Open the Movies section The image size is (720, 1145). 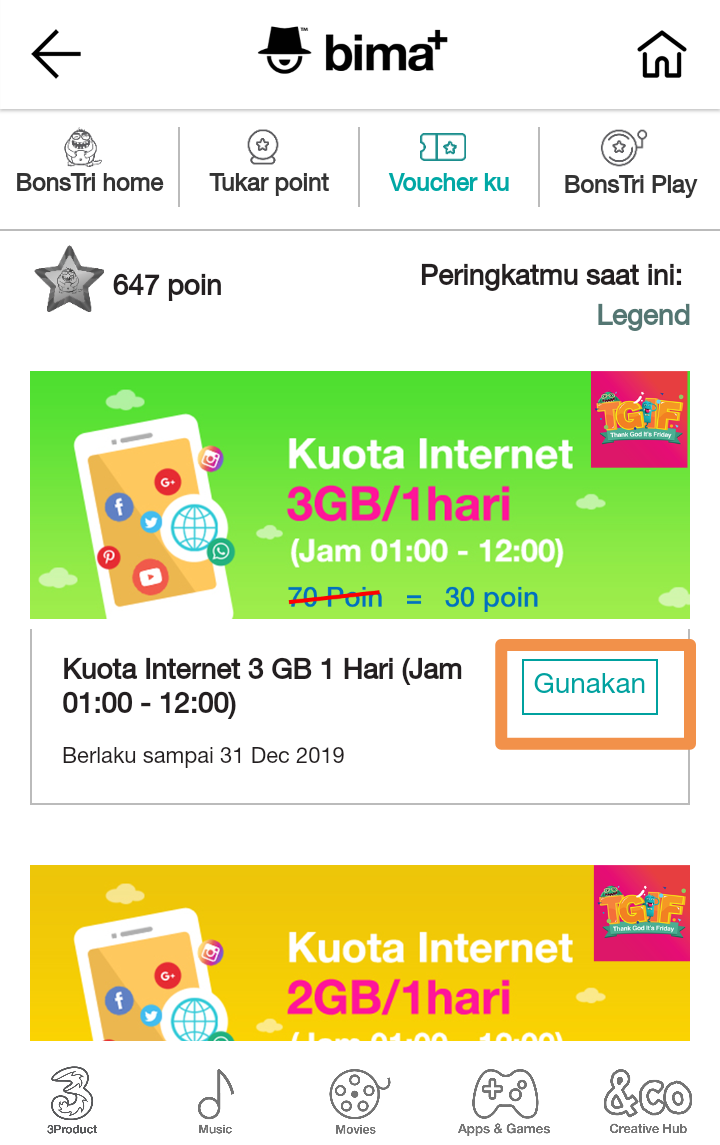click(356, 1100)
